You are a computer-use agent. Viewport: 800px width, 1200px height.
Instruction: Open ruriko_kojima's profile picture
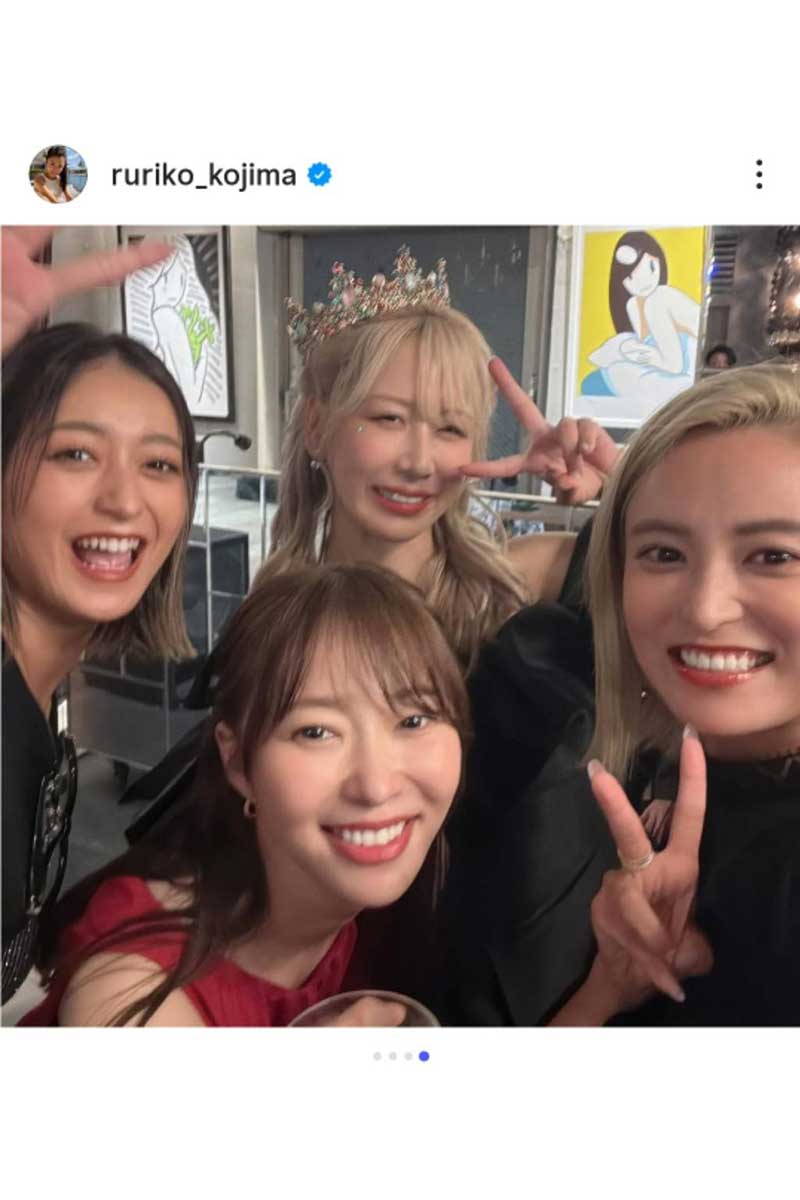(x=58, y=174)
